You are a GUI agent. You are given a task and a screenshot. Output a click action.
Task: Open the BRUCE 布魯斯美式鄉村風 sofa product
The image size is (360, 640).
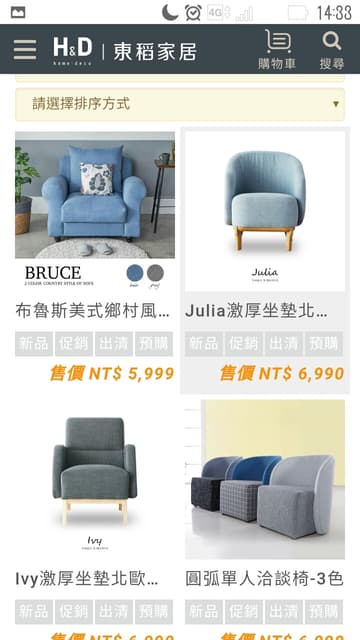tap(95, 211)
